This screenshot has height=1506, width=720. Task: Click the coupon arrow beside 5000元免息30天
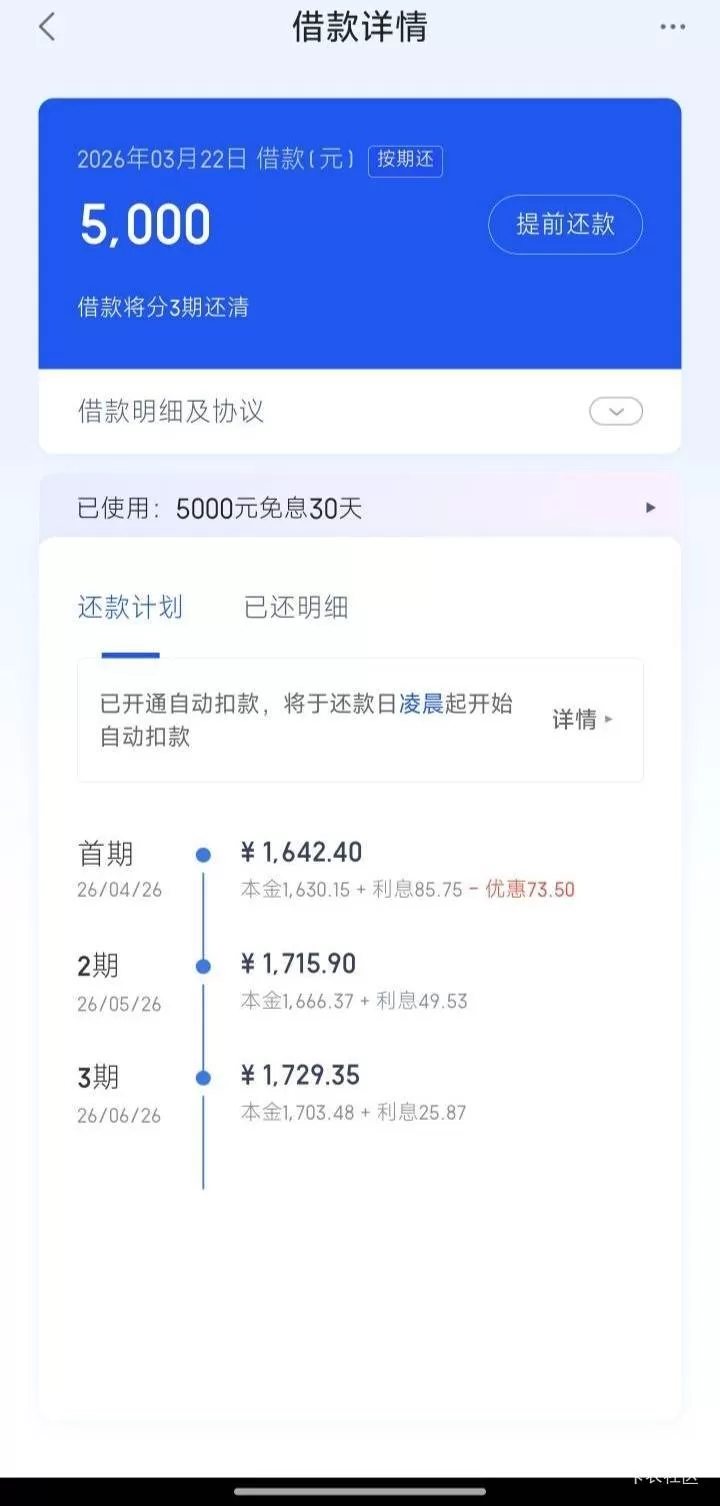coord(651,508)
